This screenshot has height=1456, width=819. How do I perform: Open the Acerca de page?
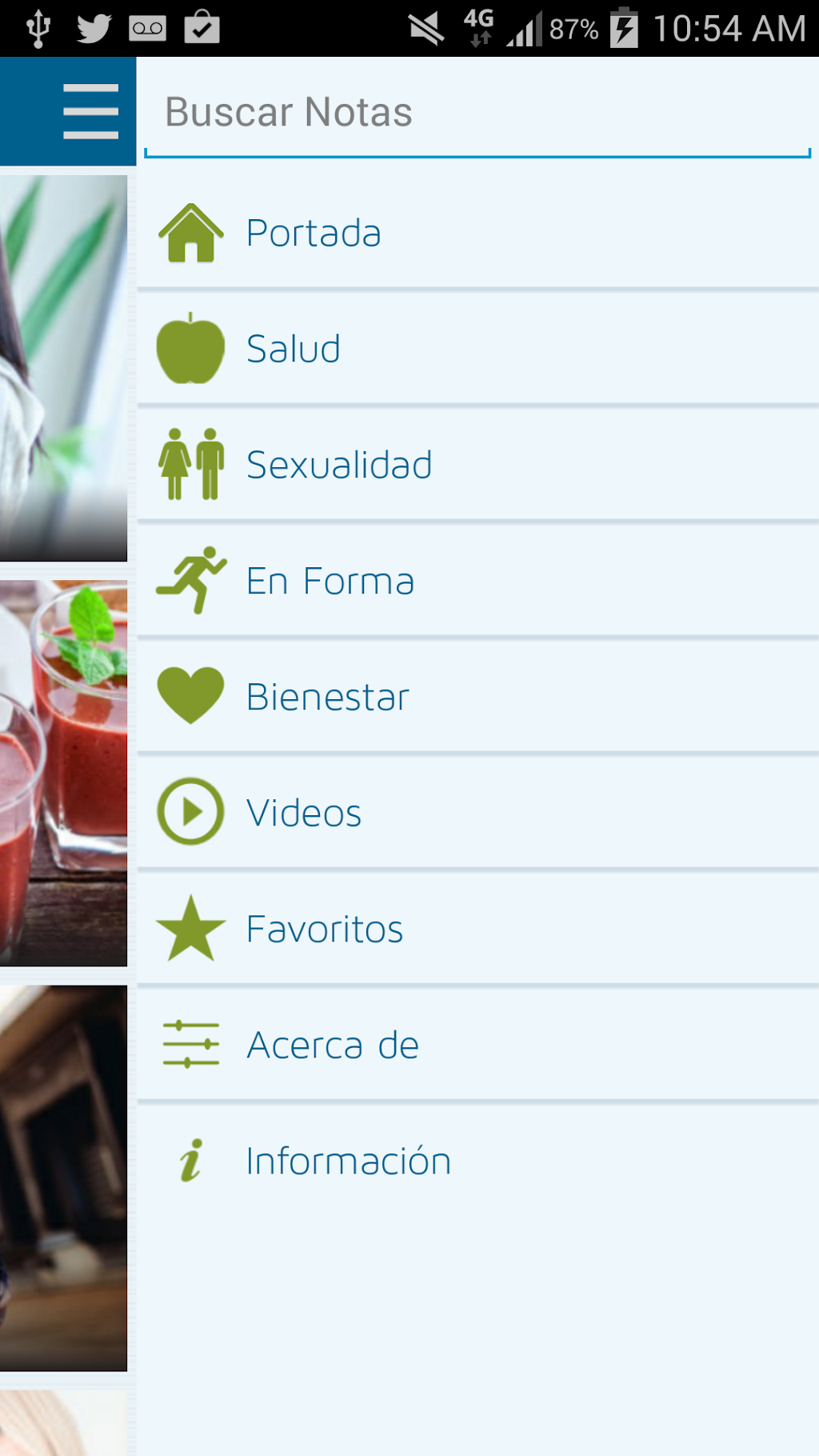[x=477, y=1045]
